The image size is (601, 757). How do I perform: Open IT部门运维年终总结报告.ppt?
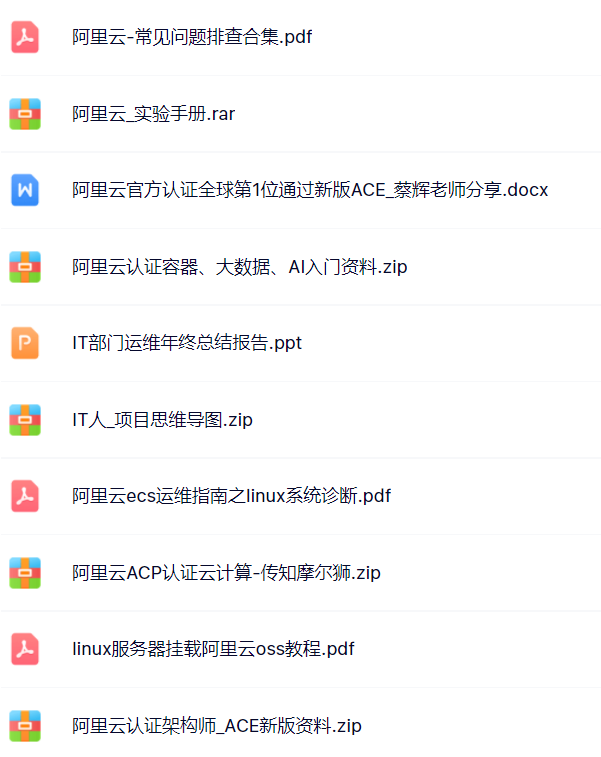pyautogui.click(x=187, y=343)
